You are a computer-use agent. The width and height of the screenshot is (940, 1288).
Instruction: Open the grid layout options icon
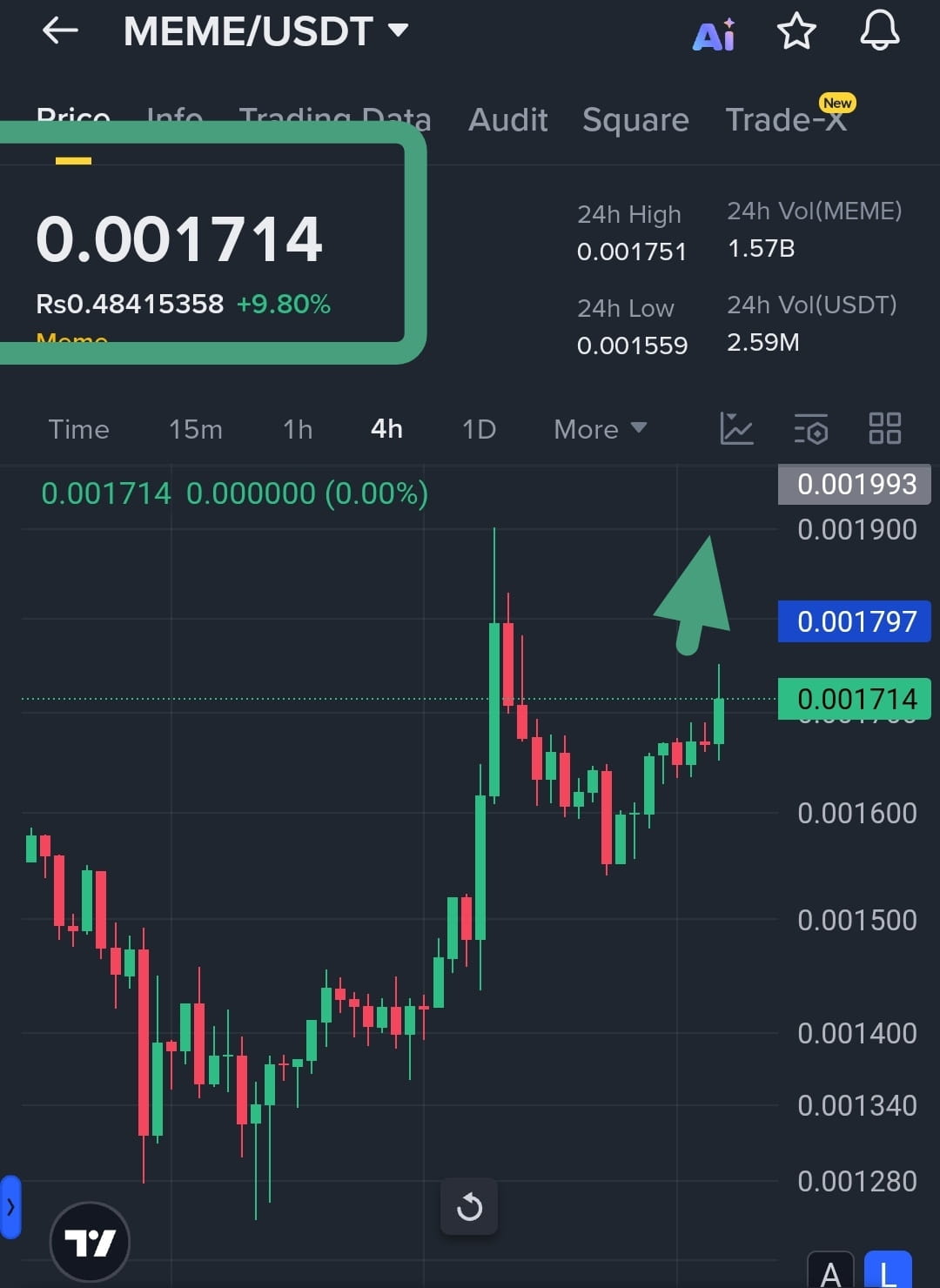(x=885, y=429)
